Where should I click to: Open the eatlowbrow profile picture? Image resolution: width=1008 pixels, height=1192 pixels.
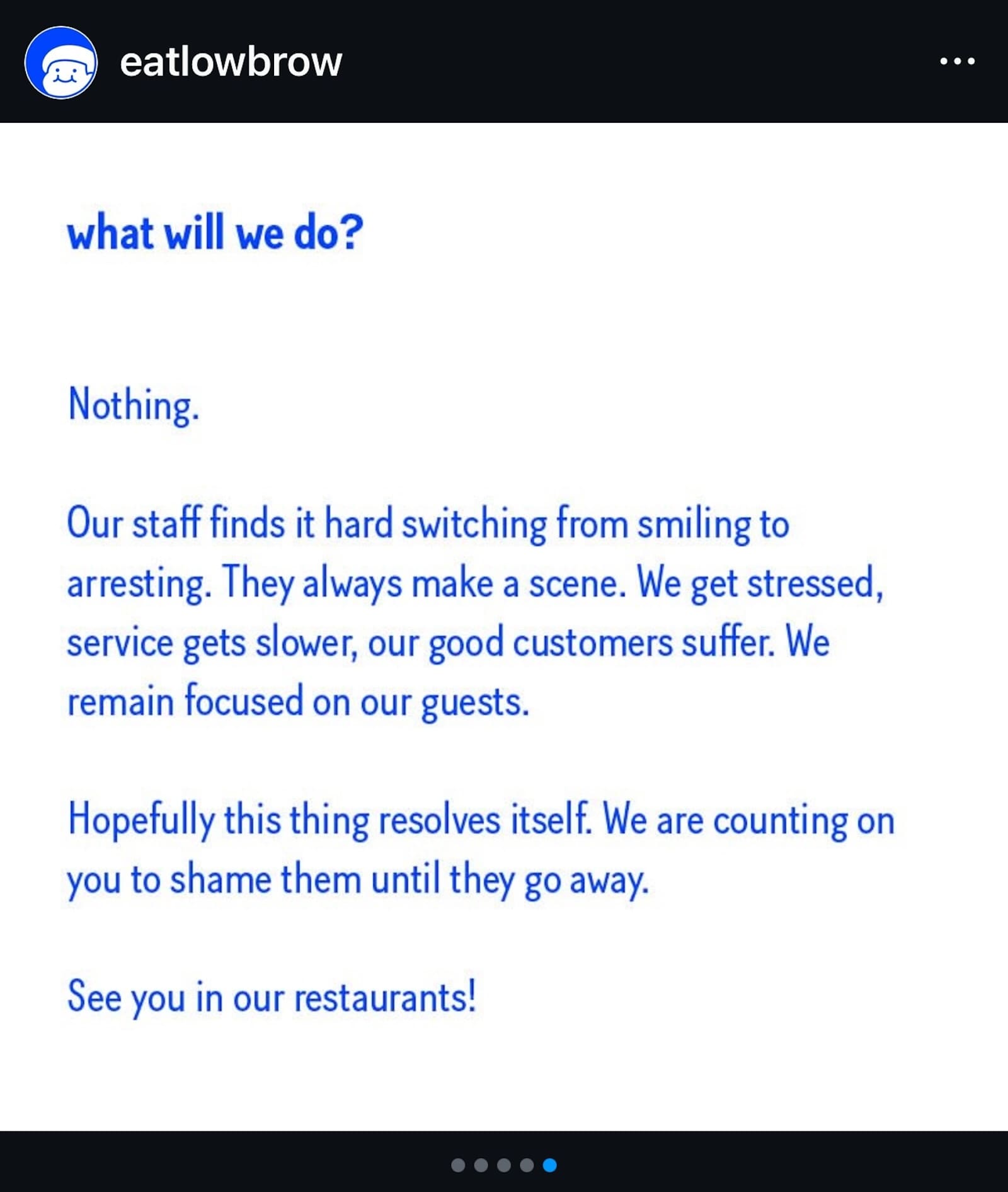point(60,62)
